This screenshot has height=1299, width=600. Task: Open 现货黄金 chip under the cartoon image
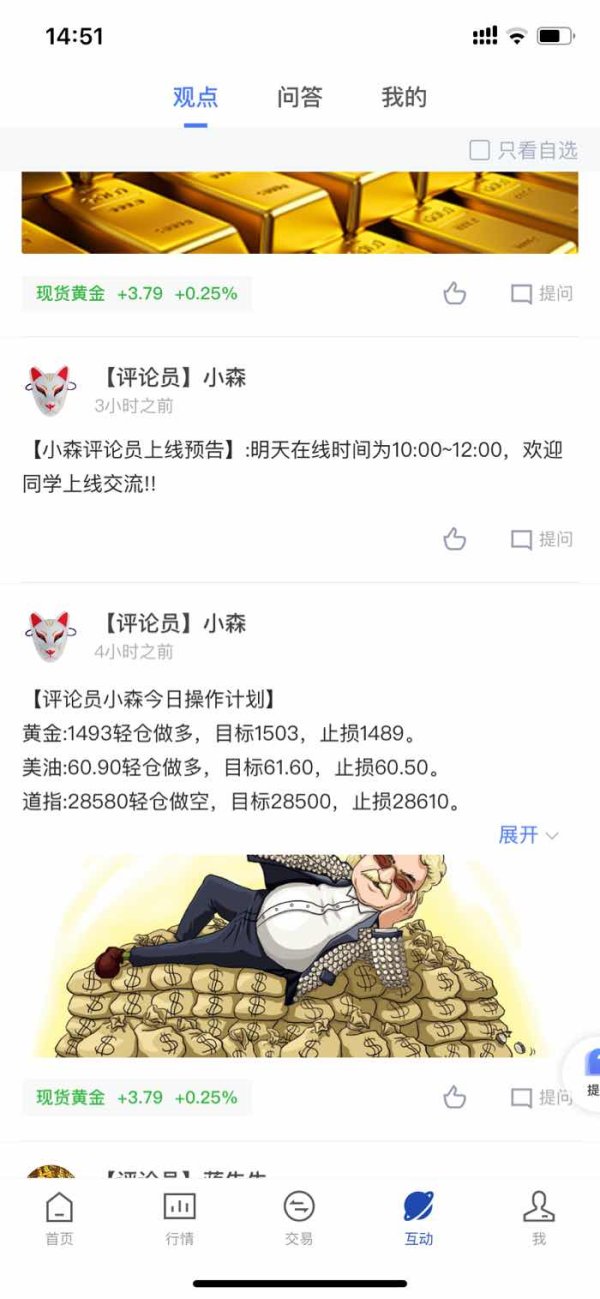pos(137,1098)
